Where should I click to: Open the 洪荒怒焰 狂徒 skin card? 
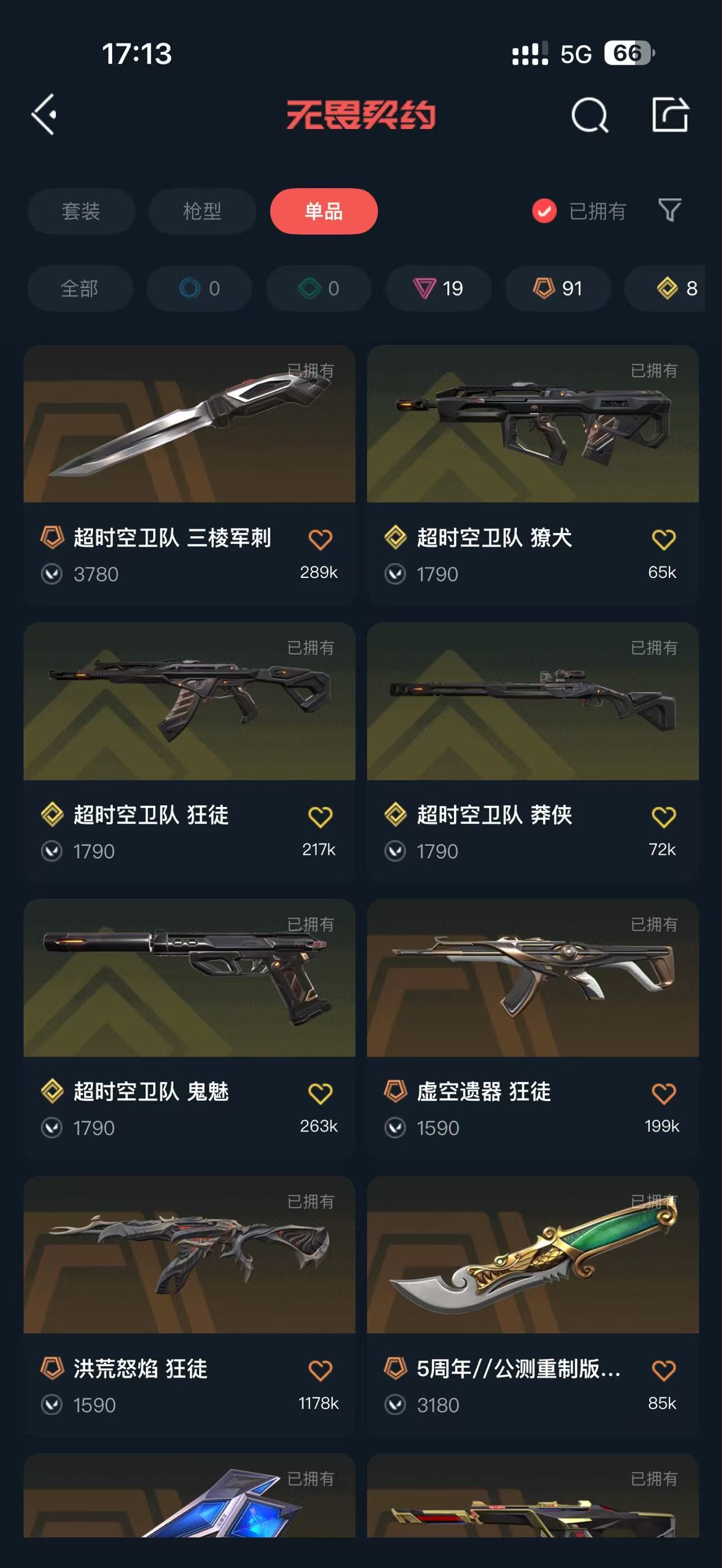point(190,1255)
